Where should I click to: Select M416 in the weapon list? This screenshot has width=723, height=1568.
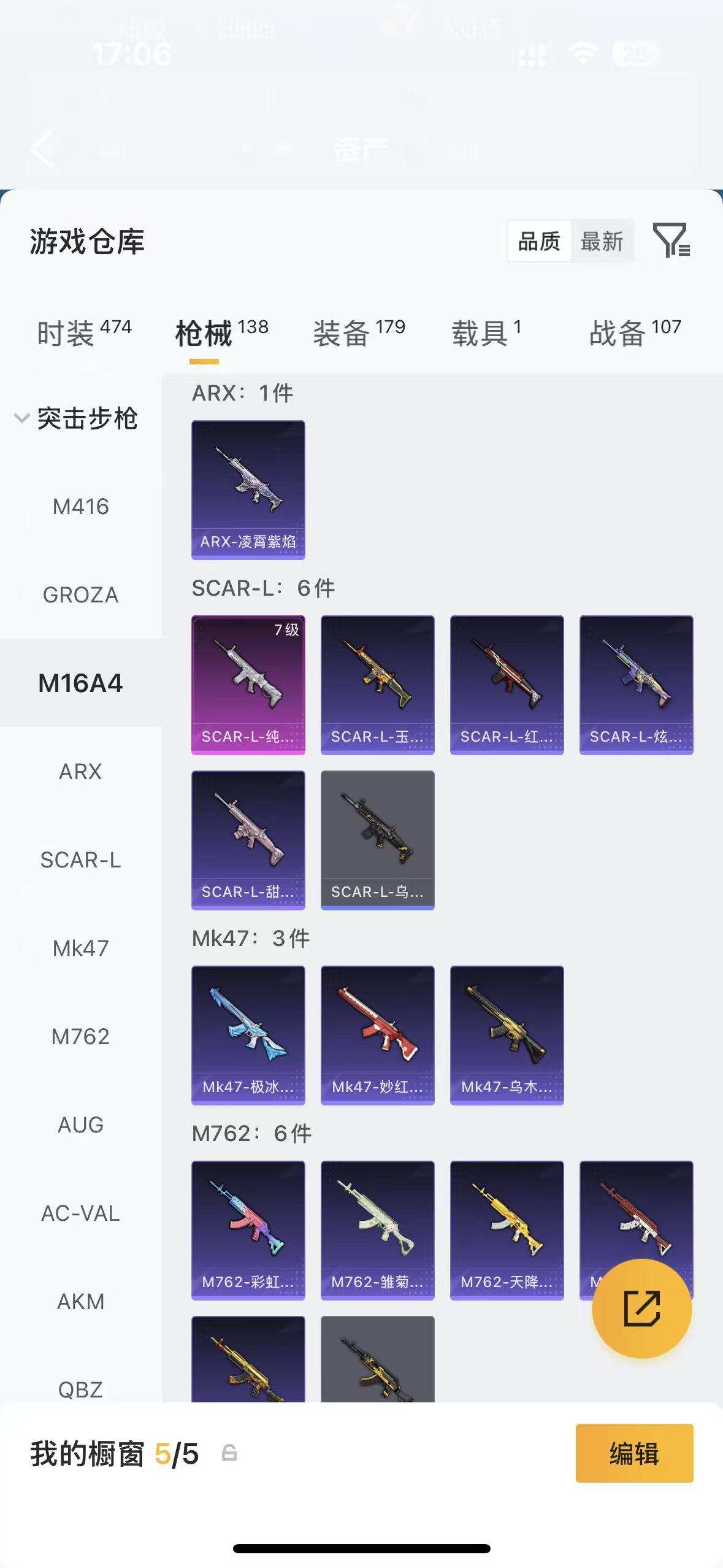(x=80, y=507)
